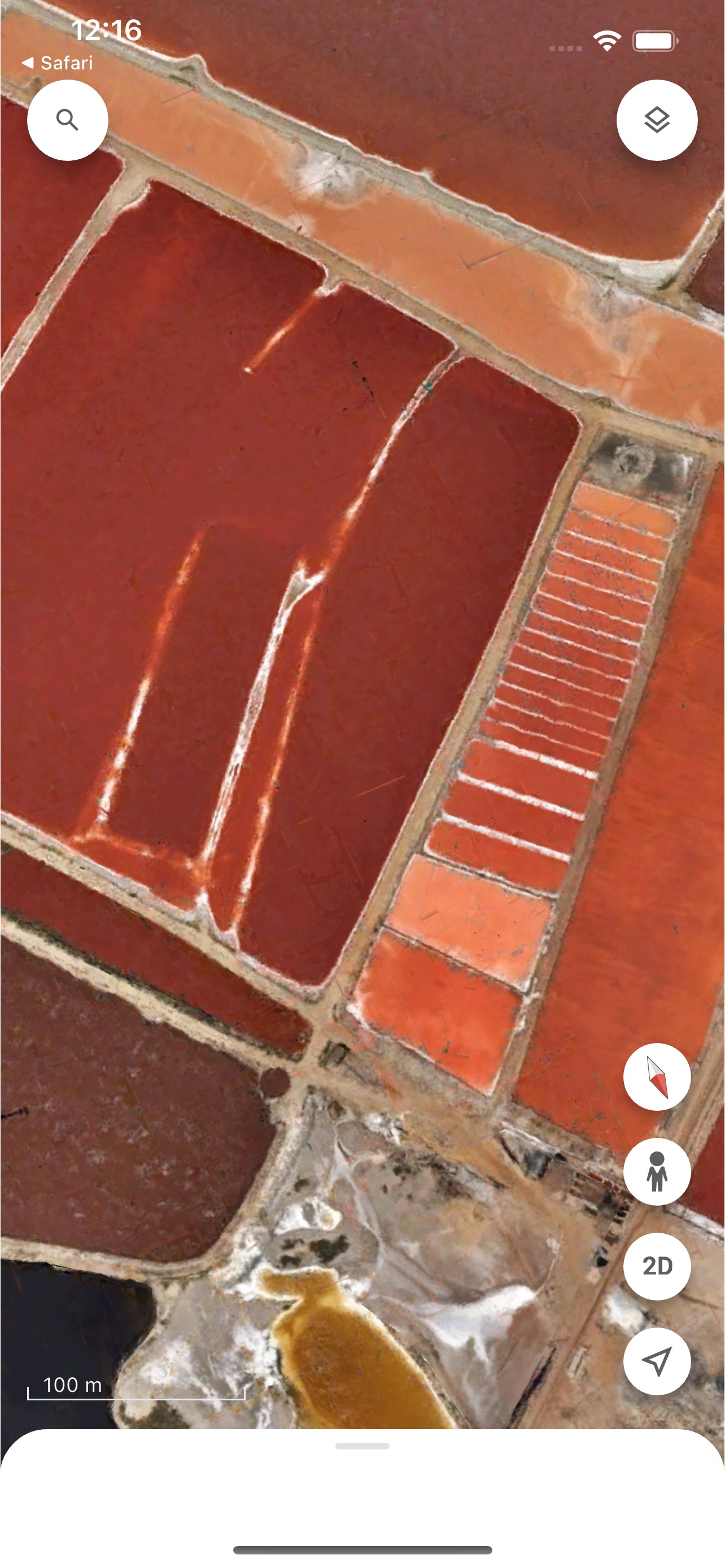
Task: Open the map style layers panel
Action: tap(656, 120)
